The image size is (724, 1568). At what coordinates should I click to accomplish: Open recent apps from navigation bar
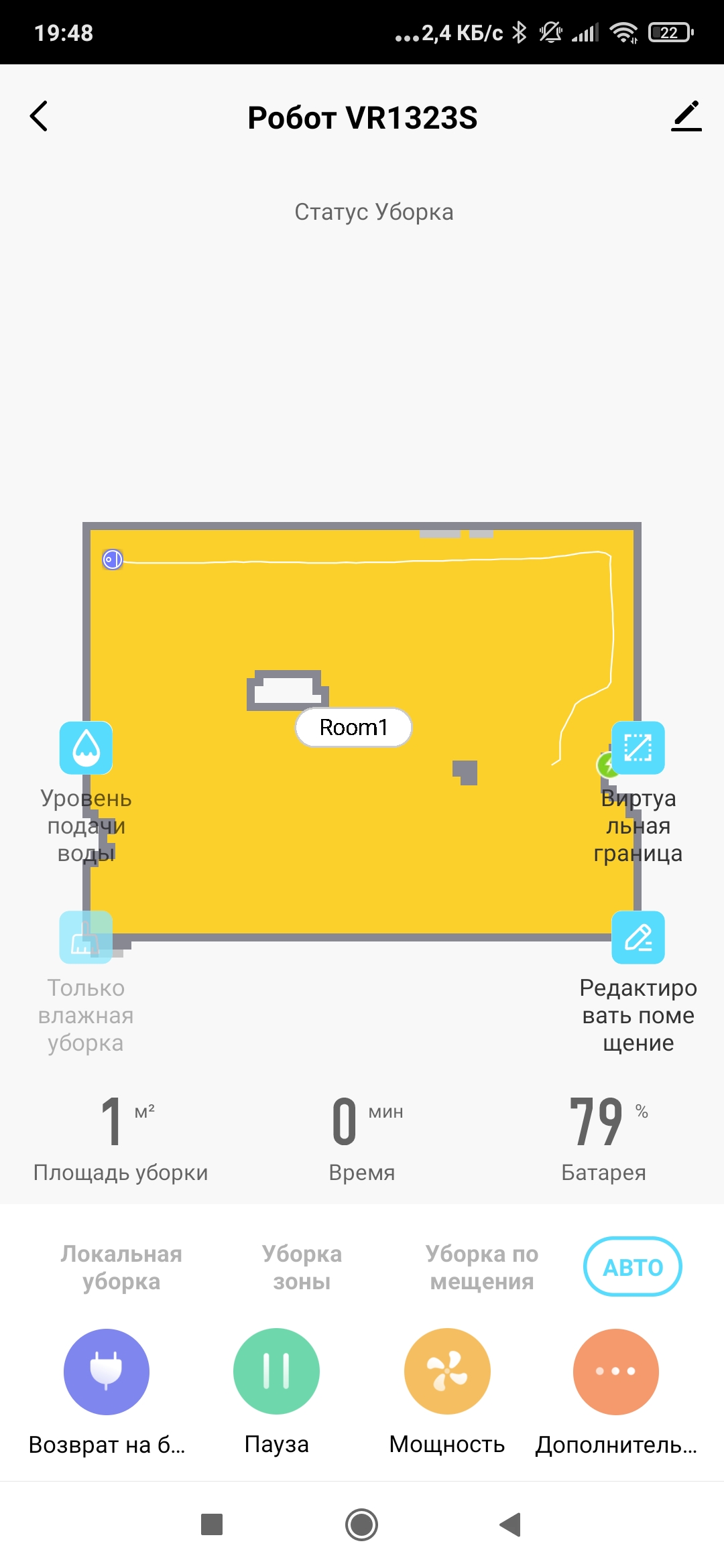tap(212, 1524)
